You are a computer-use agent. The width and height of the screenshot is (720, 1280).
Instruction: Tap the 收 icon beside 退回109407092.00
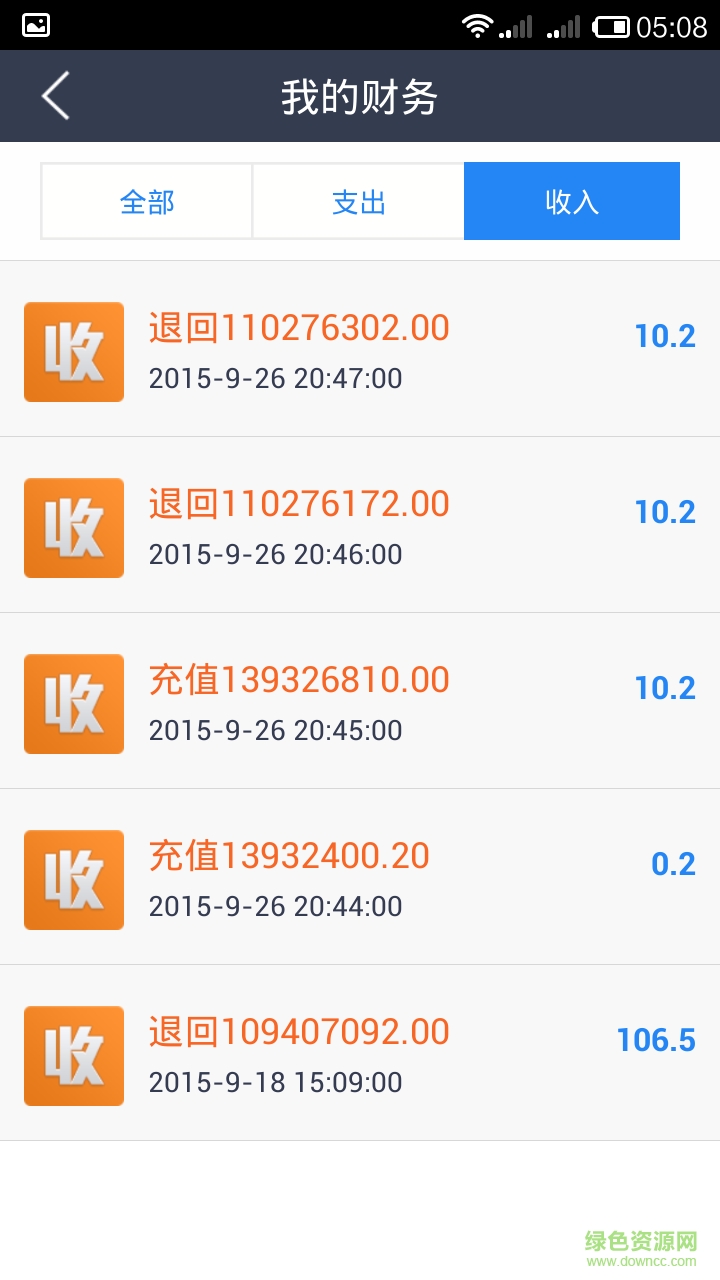tap(73, 1056)
